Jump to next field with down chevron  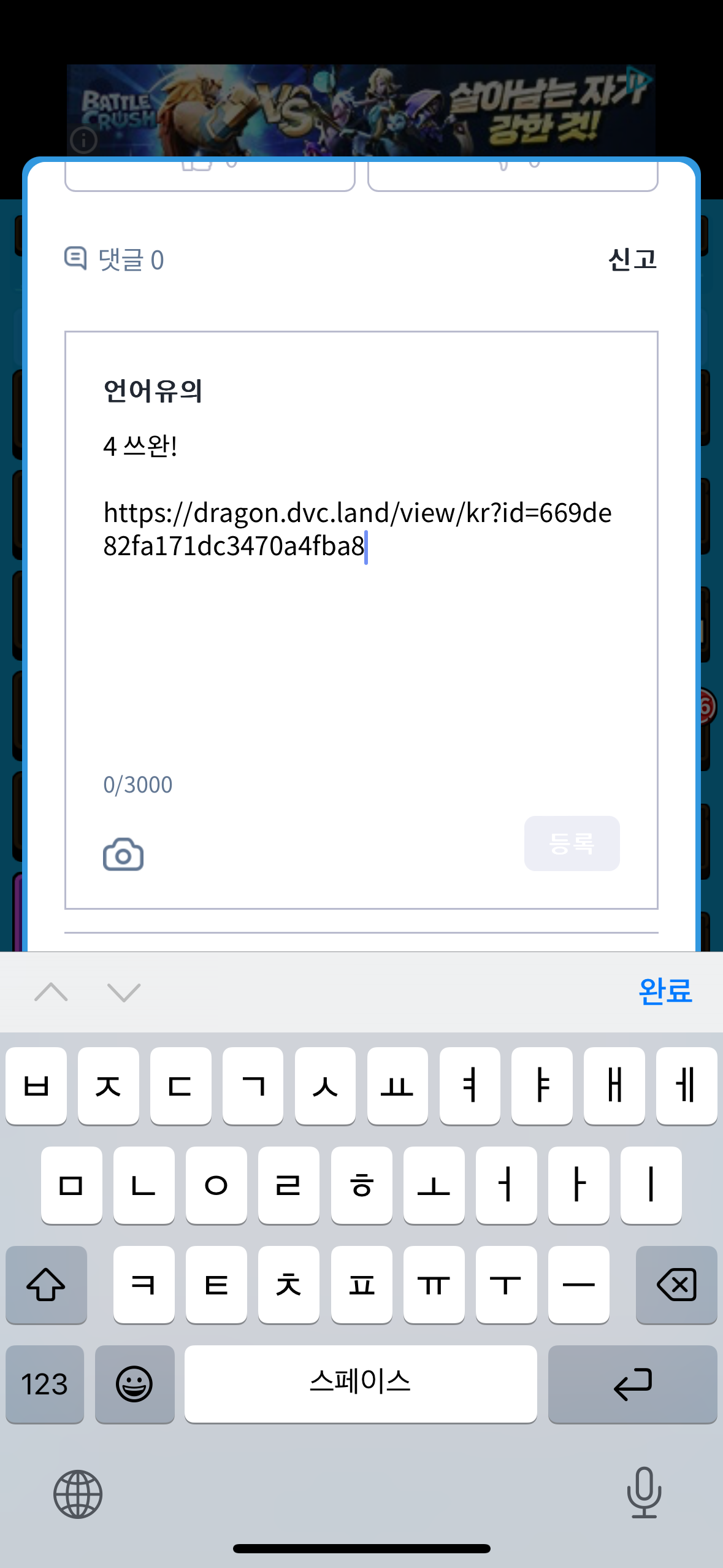pos(124,992)
